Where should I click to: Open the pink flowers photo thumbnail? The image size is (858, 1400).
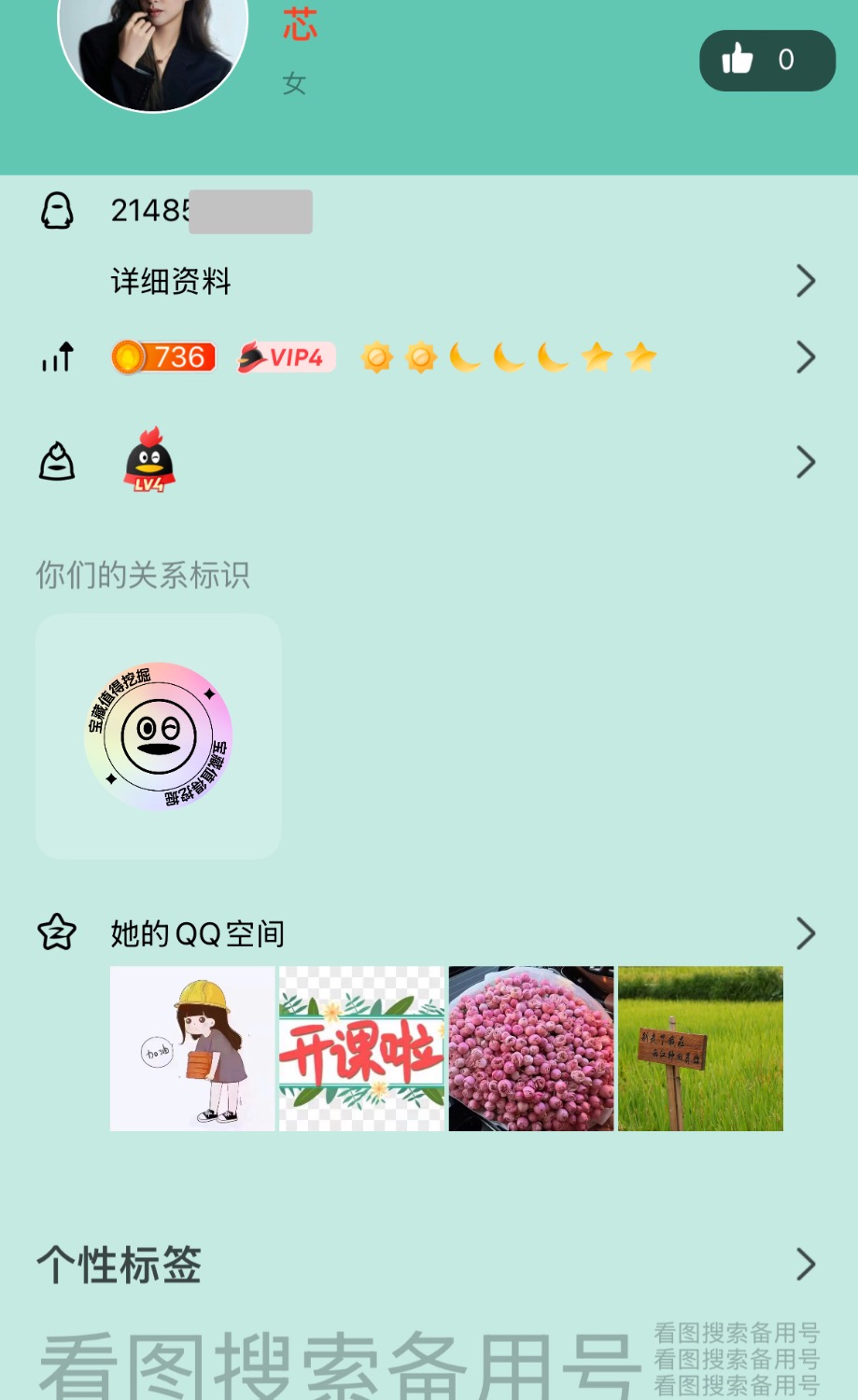(x=530, y=1048)
